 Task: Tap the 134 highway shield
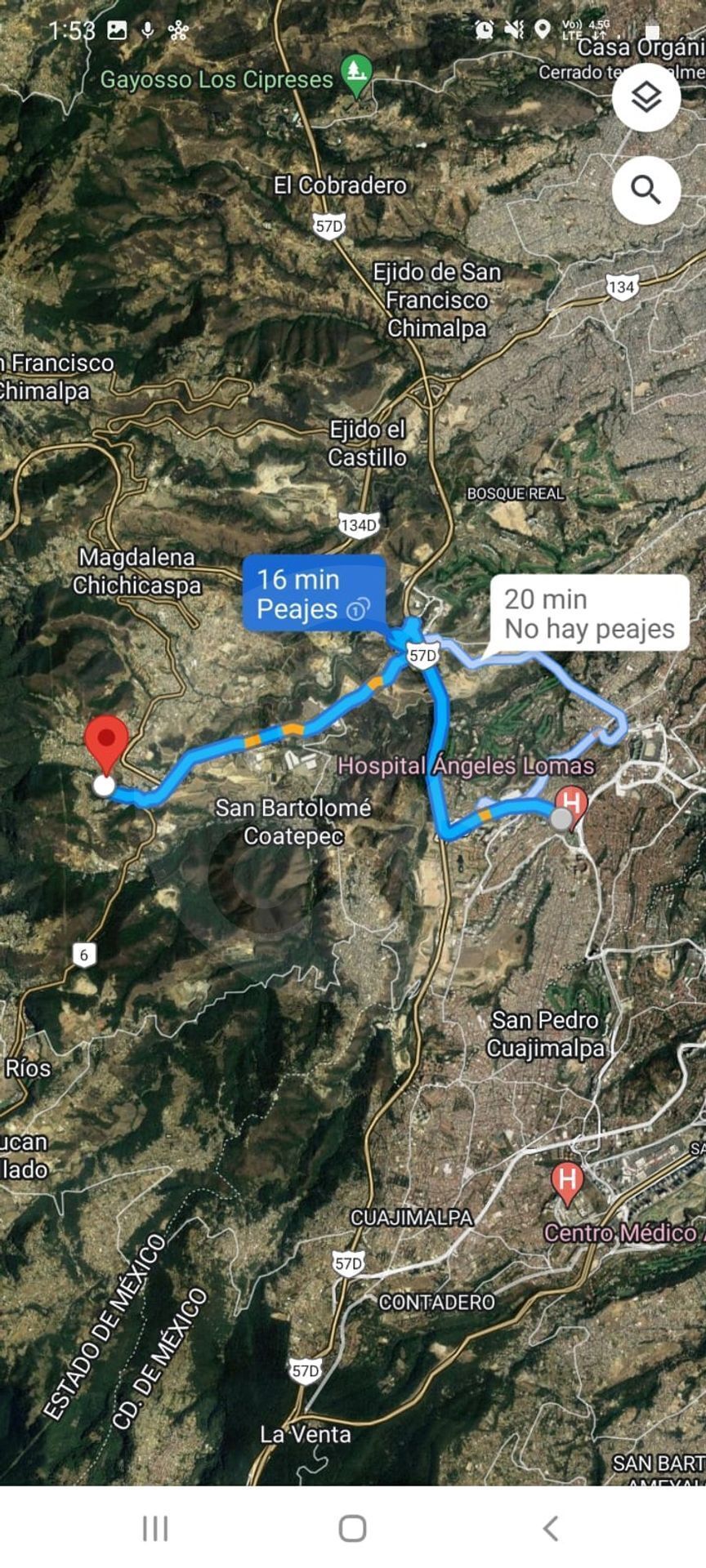click(623, 287)
